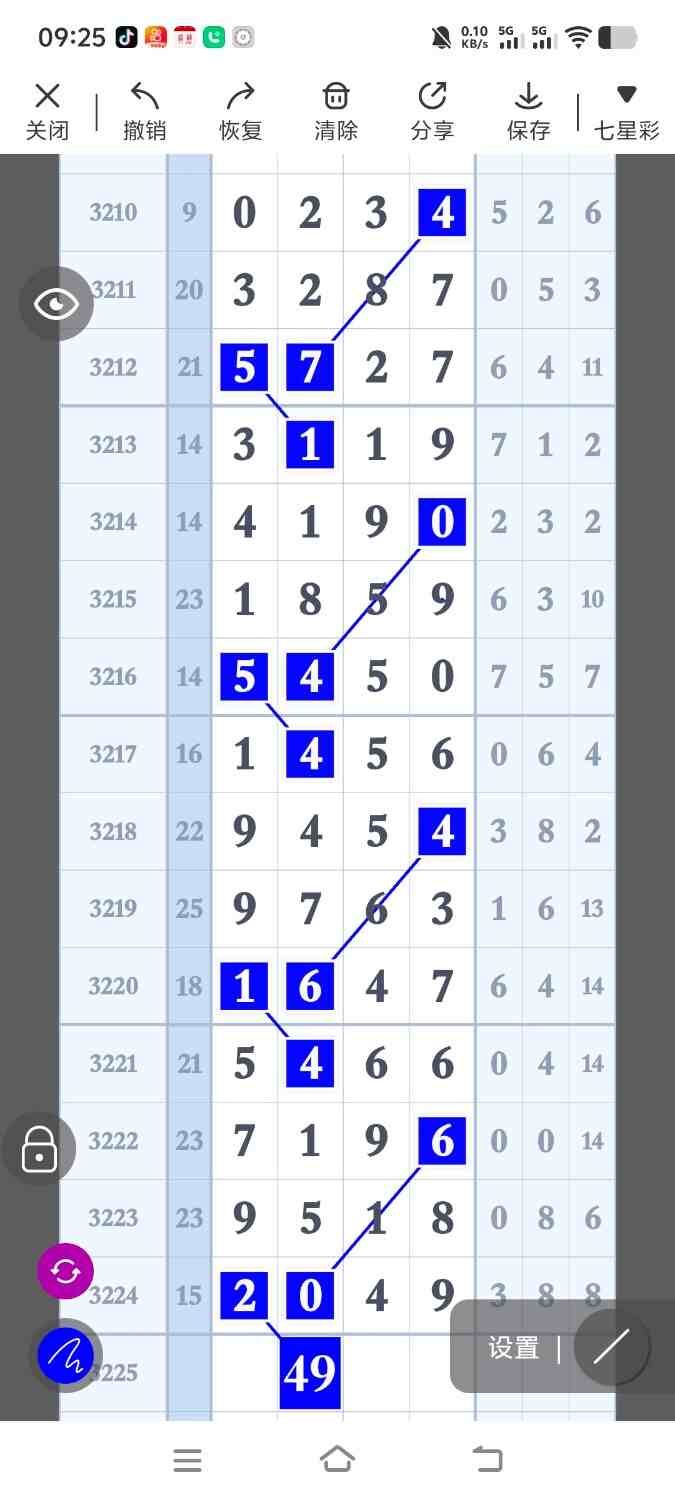
Task: Open the 设置 settings option
Action: 514,1348
